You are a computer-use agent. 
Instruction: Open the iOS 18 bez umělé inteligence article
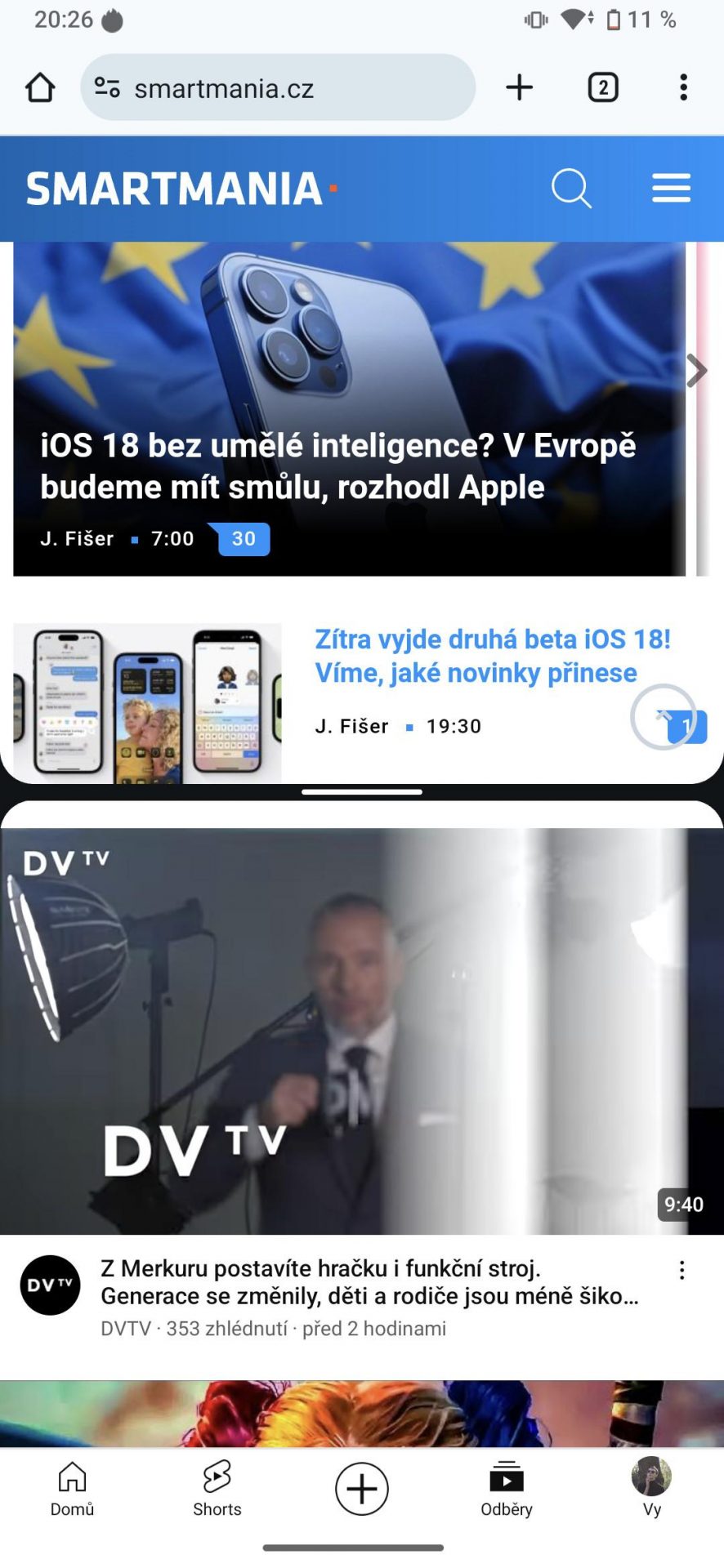[x=337, y=466]
